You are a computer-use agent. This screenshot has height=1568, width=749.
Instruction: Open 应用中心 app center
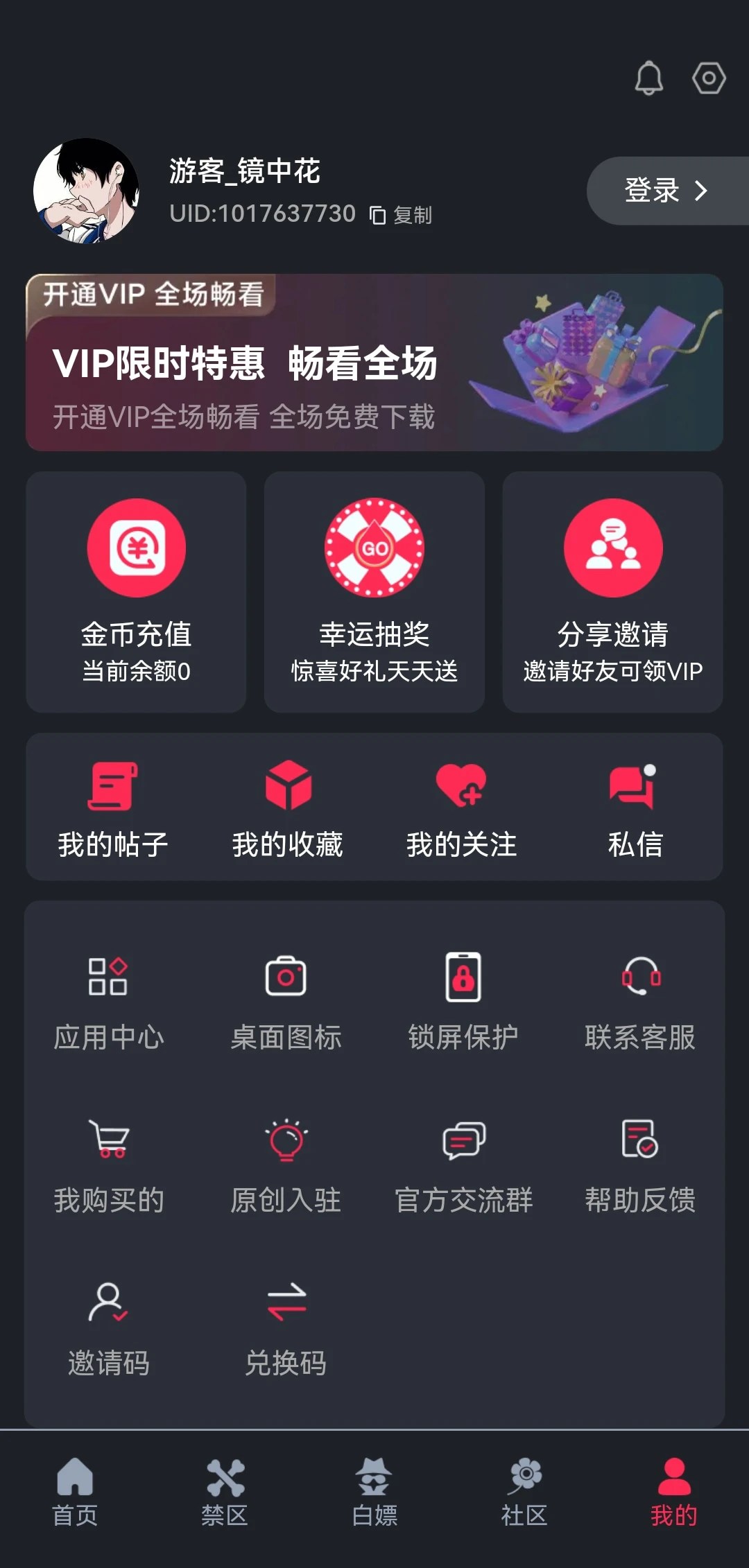[109, 1002]
